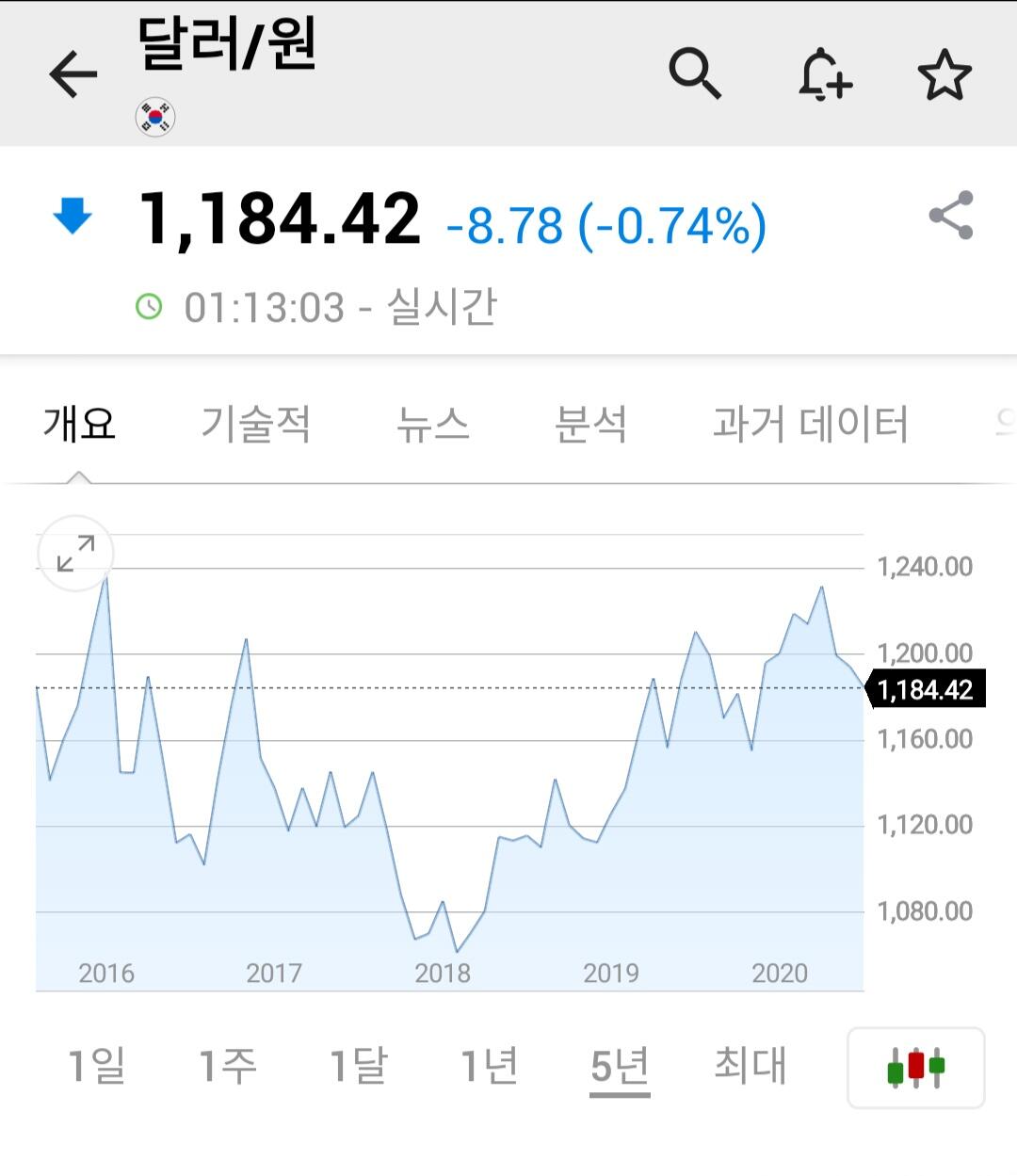Switch to candlestick chart view
Image resolution: width=1017 pixels, height=1176 pixels.
click(x=915, y=1068)
